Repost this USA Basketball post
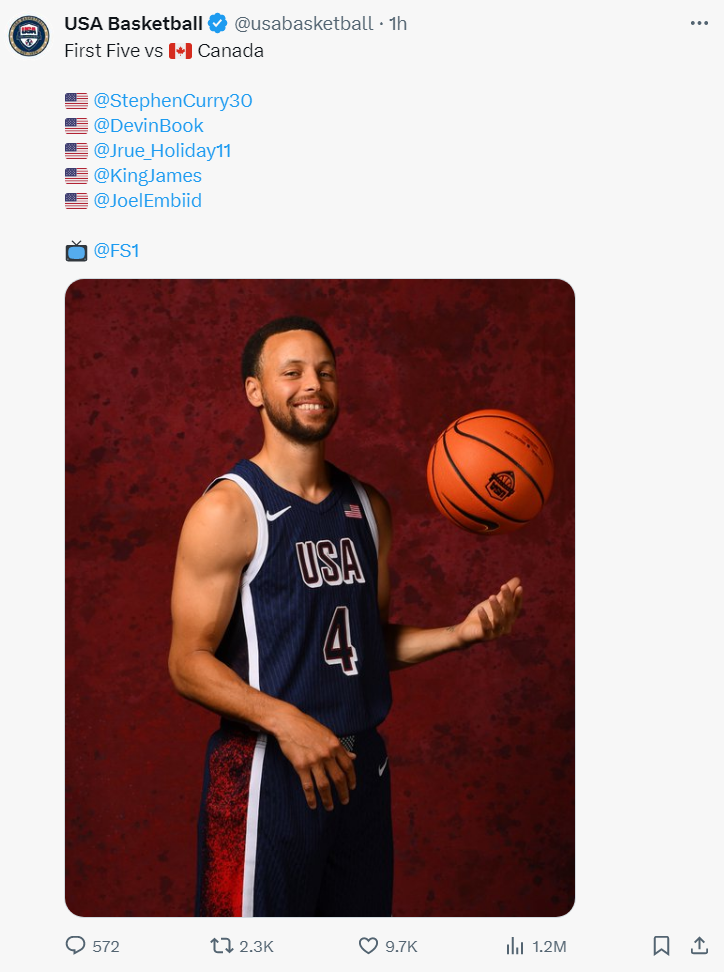Image resolution: width=724 pixels, height=972 pixels. point(223,945)
